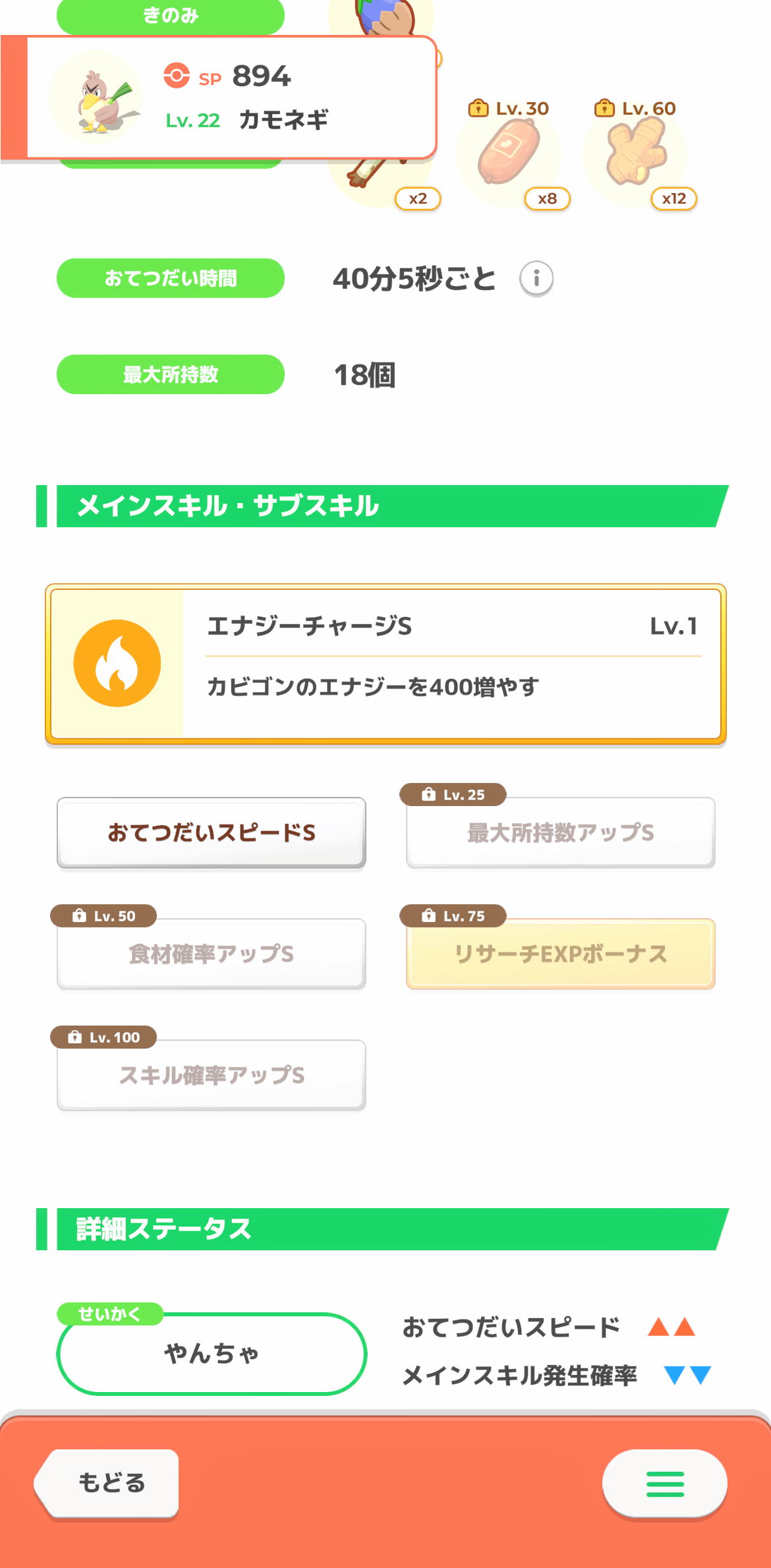The height and width of the screenshot is (1568, 771).
Task: Go back with もどる button
Action: (x=107, y=1483)
